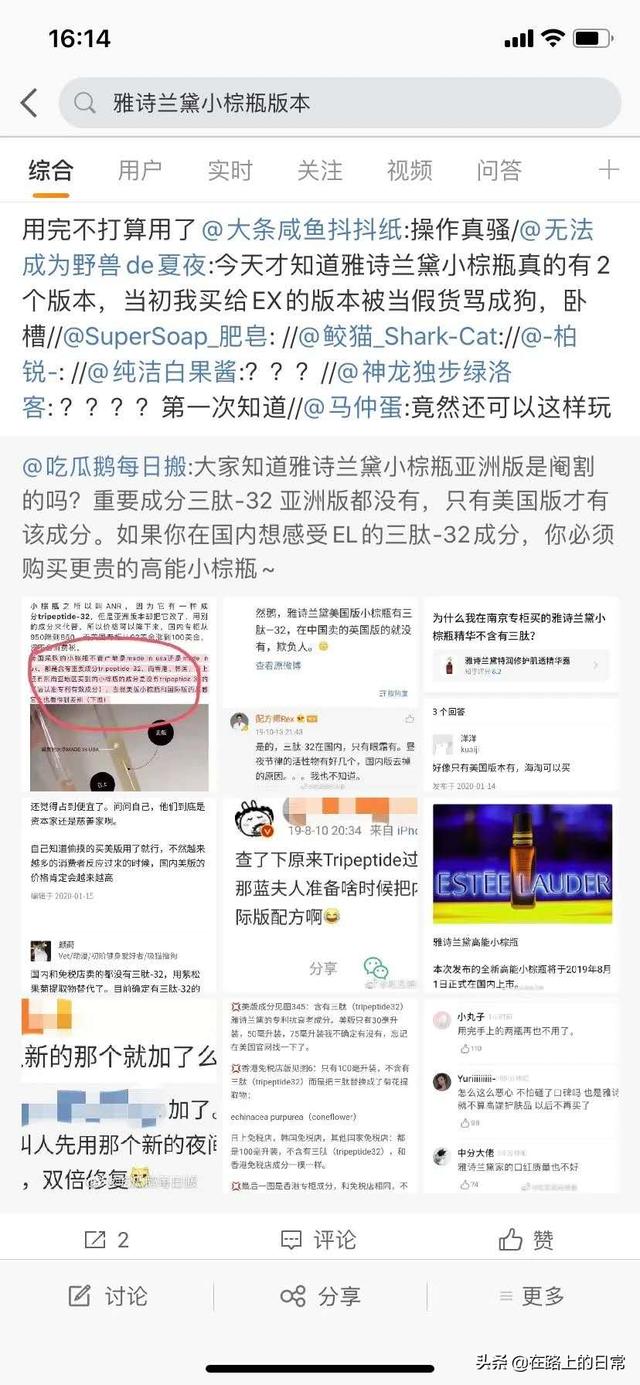Like the post with 赞
The height and width of the screenshot is (1385, 640).
(x=527, y=1240)
